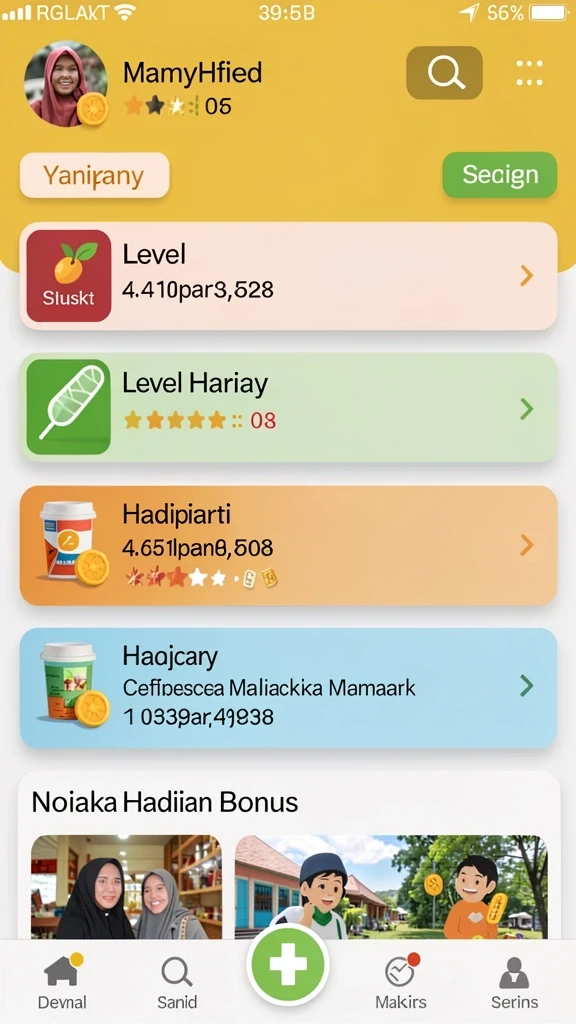Open the Haojcary card
Viewport: 576px width, 1024px height.
coord(288,688)
